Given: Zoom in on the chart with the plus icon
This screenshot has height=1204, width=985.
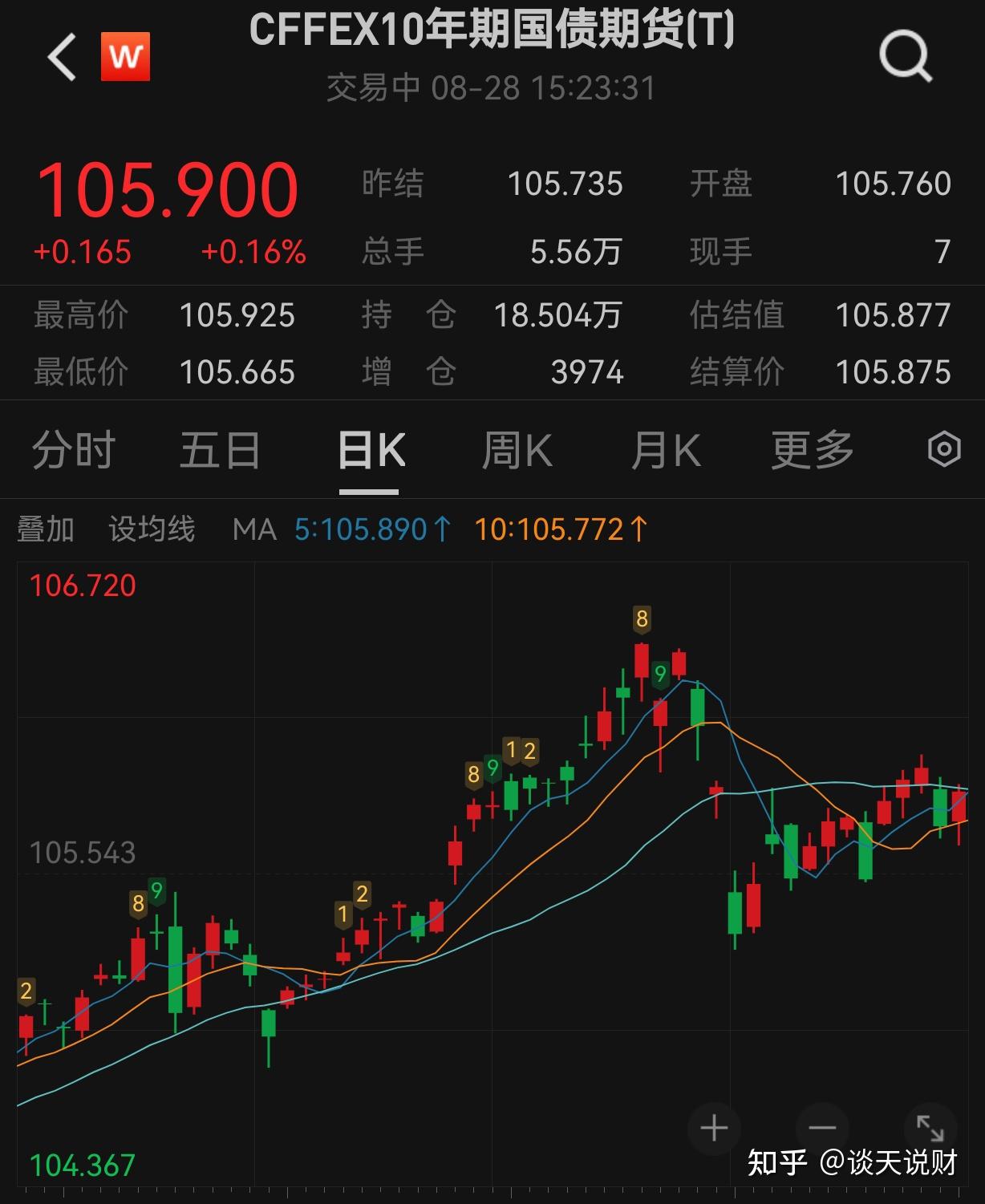Looking at the screenshot, I should click(x=712, y=1127).
